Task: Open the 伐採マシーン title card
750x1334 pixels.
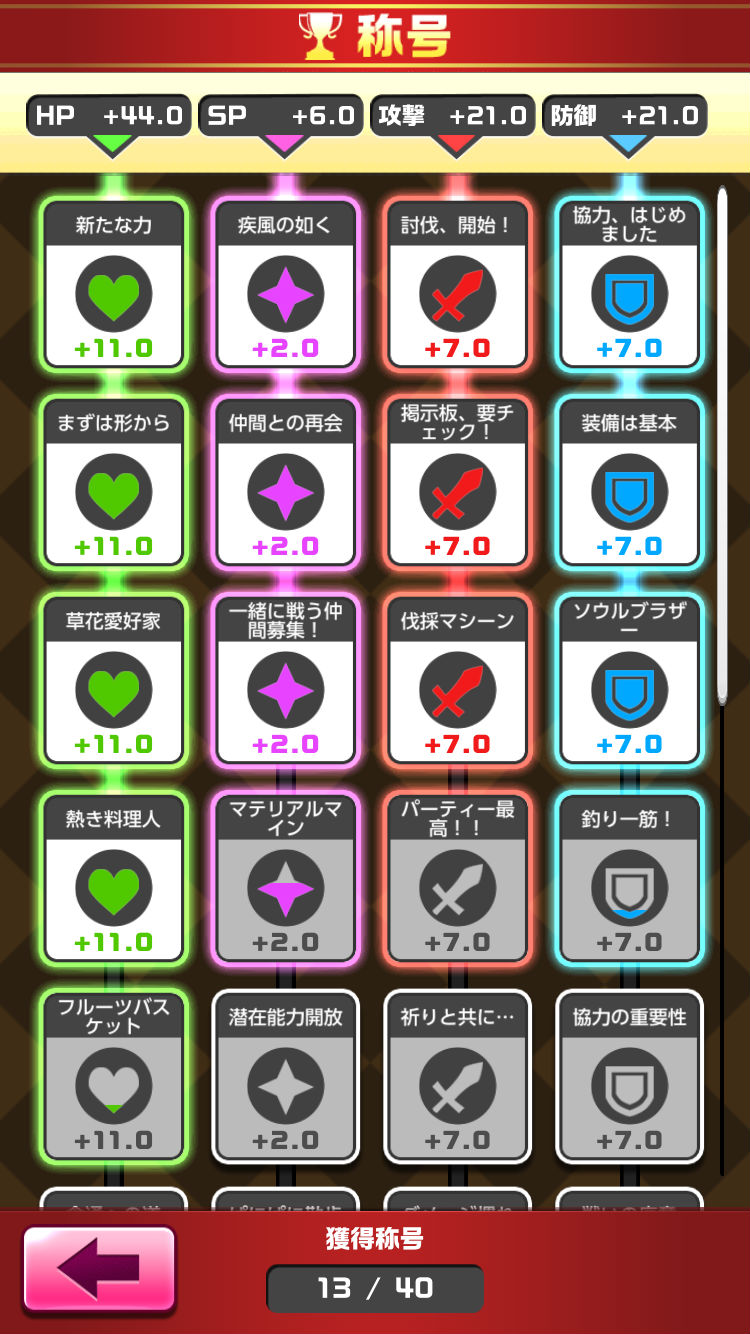Action: point(457,681)
